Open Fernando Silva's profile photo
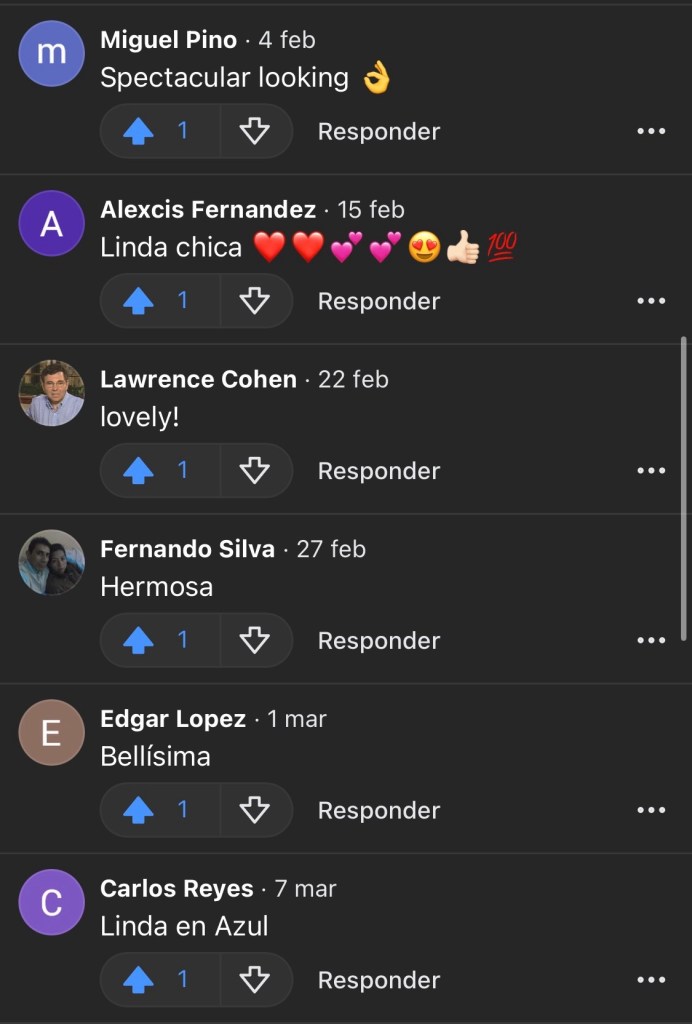The height and width of the screenshot is (1024, 692). point(51,562)
